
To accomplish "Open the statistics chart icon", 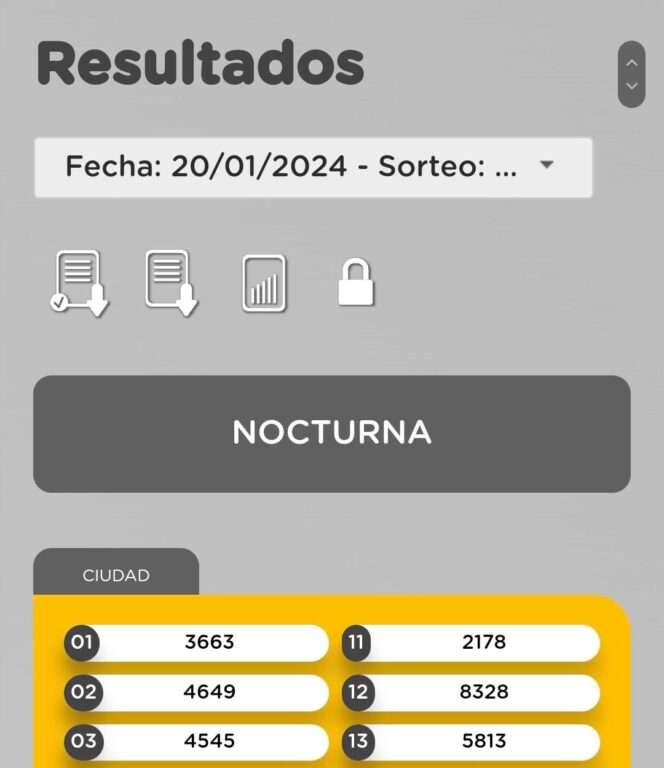I will click(x=264, y=283).
